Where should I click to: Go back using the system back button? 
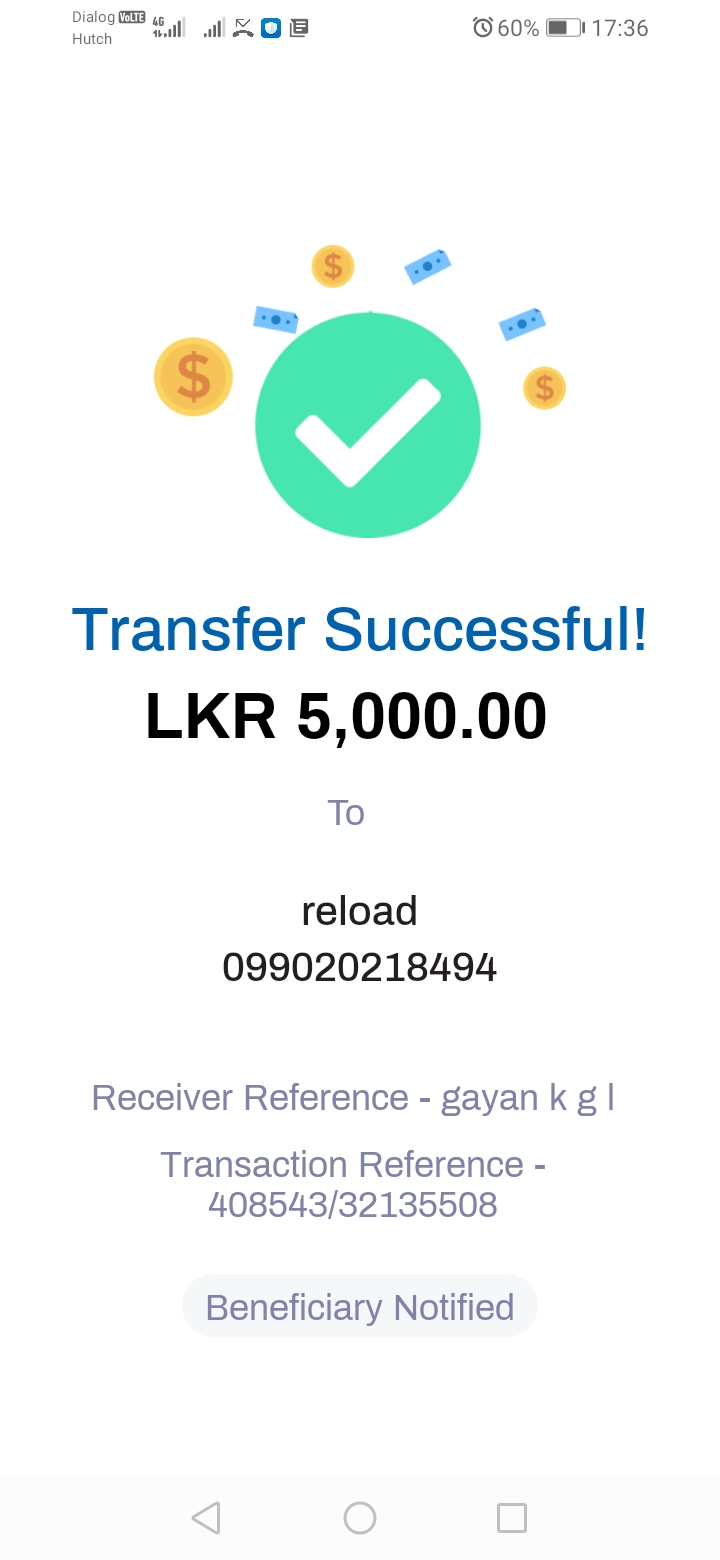[206, 1518]
